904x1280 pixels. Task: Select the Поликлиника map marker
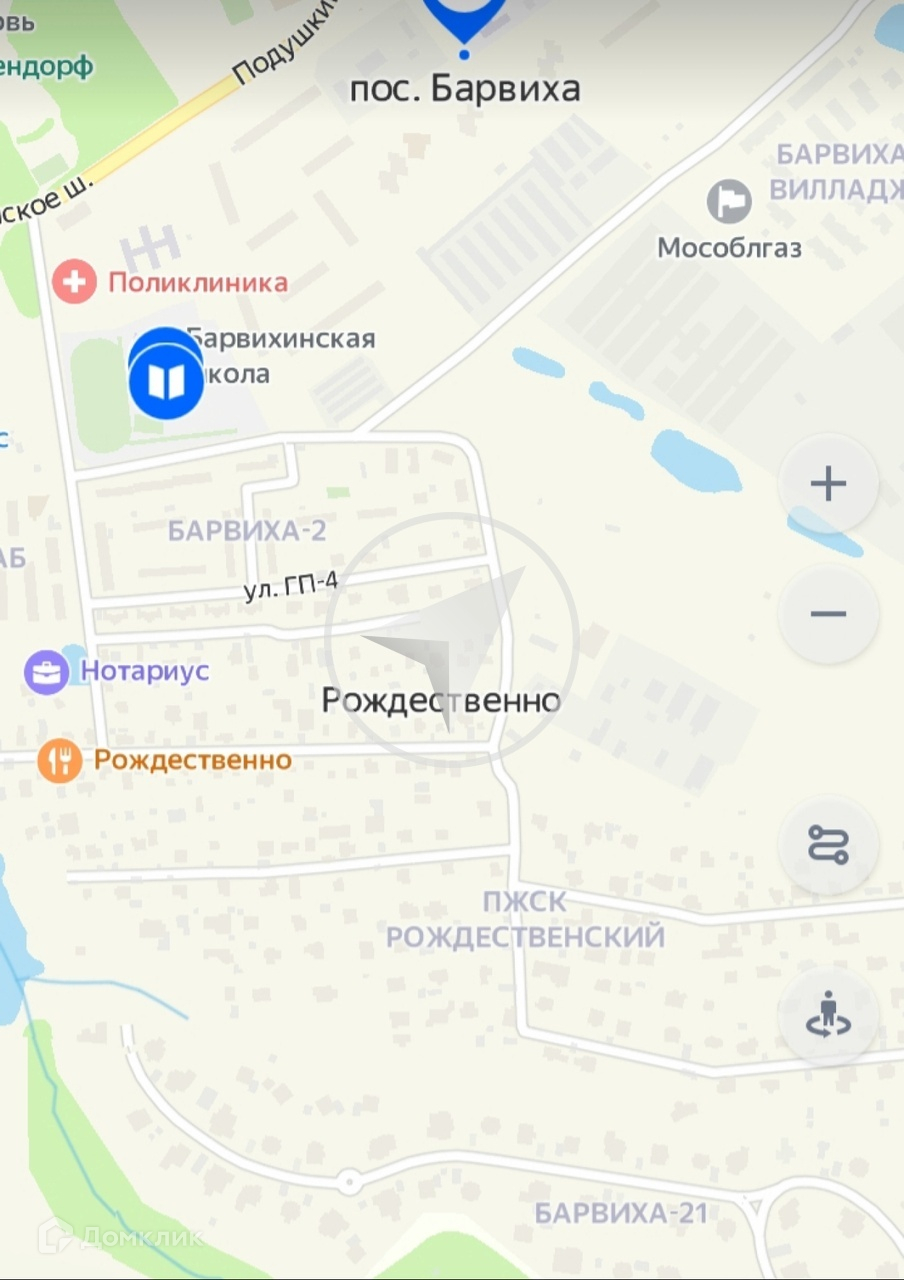(x=74, y=282)
